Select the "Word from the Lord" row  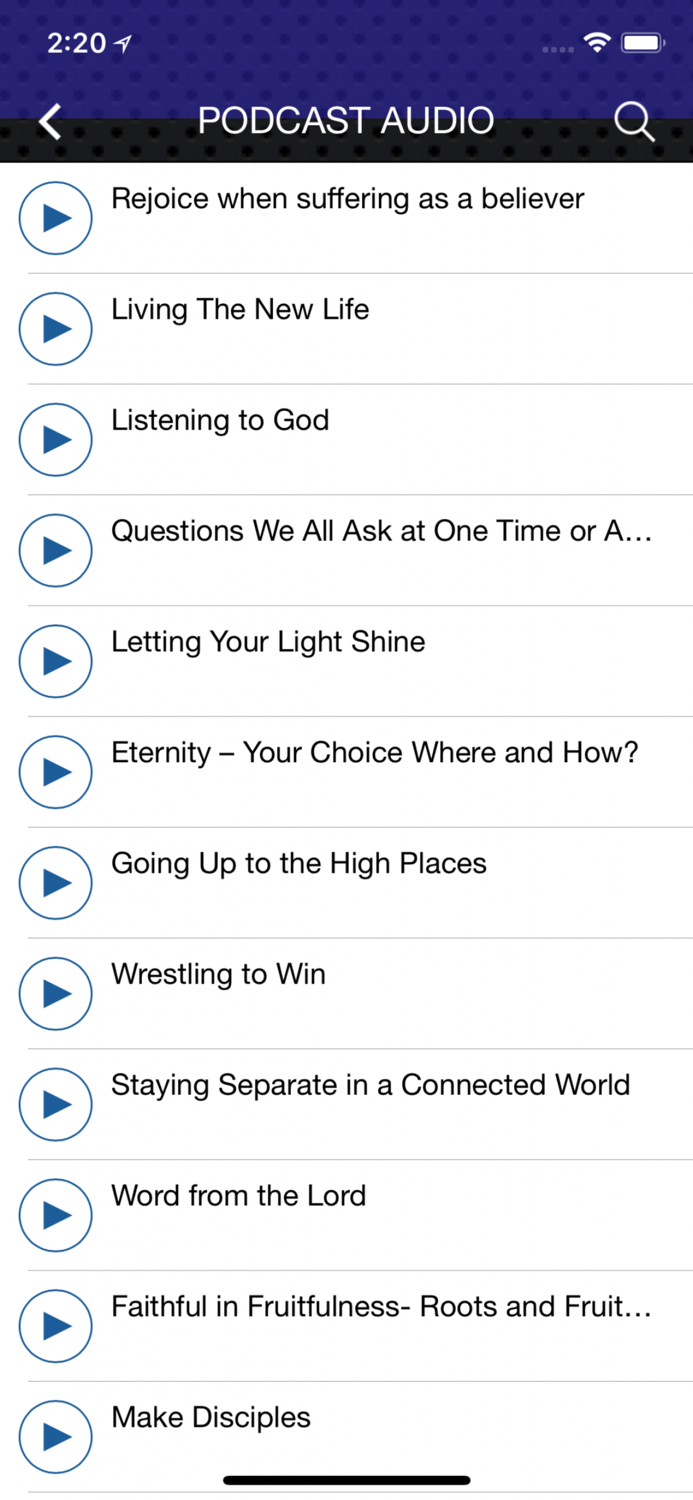238,1197
